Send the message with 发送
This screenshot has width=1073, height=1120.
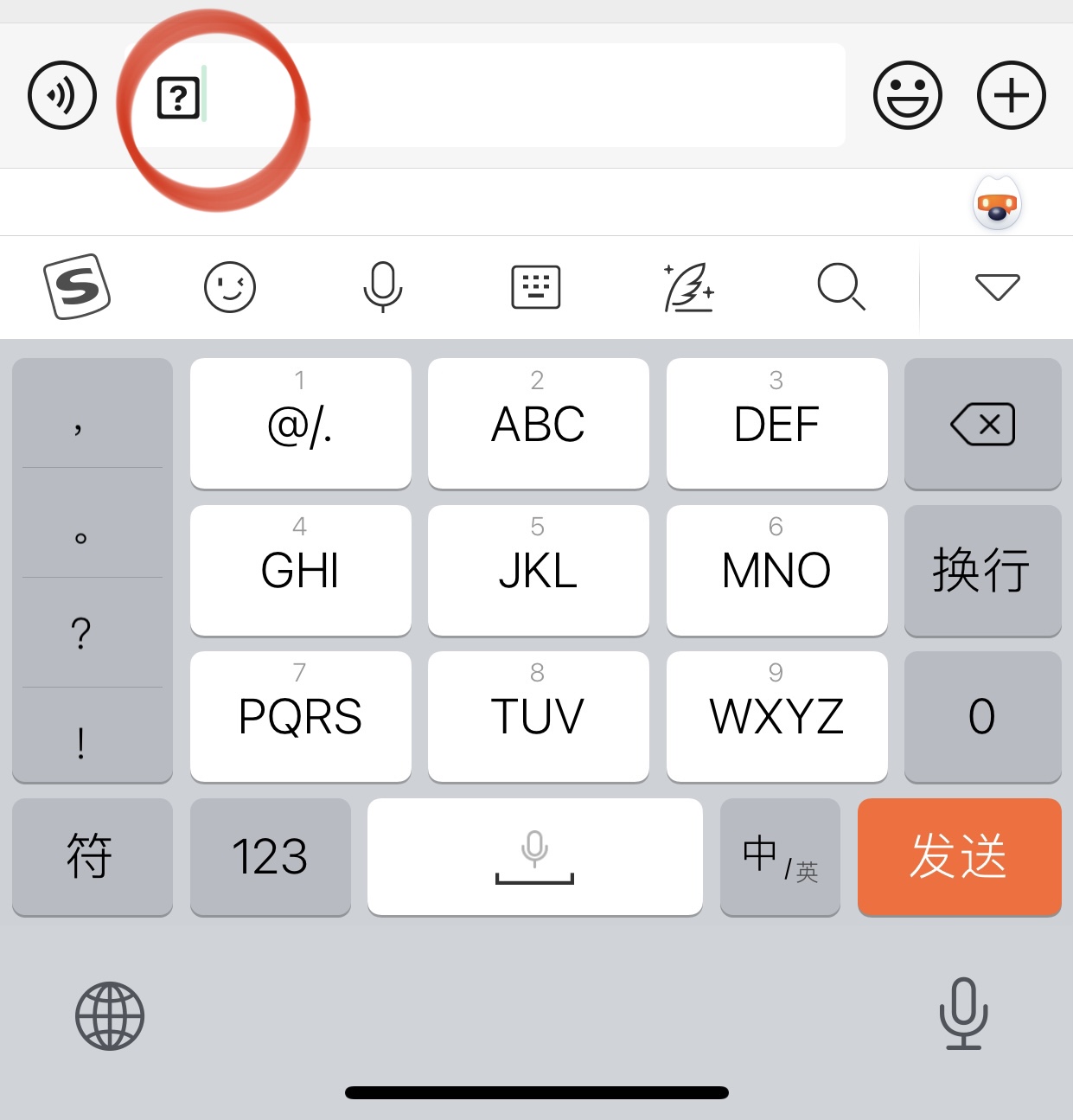959,856
